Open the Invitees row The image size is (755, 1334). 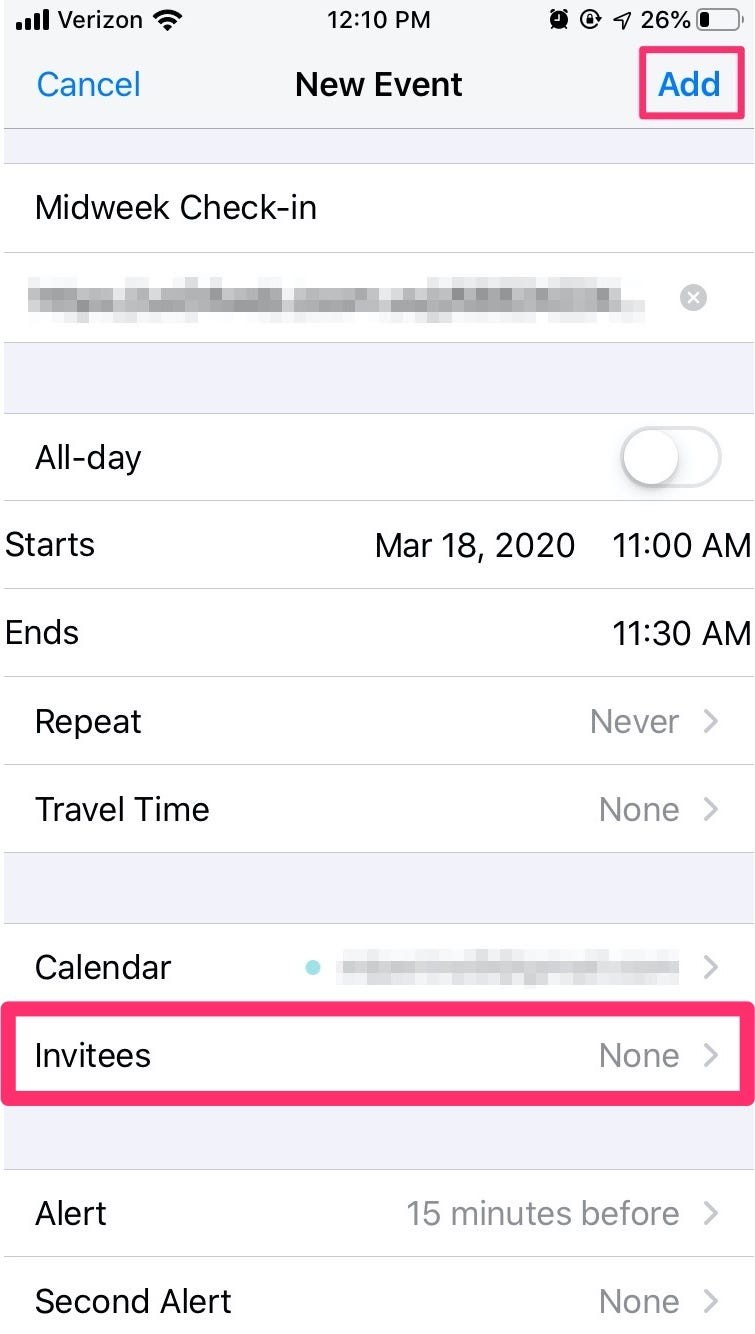377,1056
